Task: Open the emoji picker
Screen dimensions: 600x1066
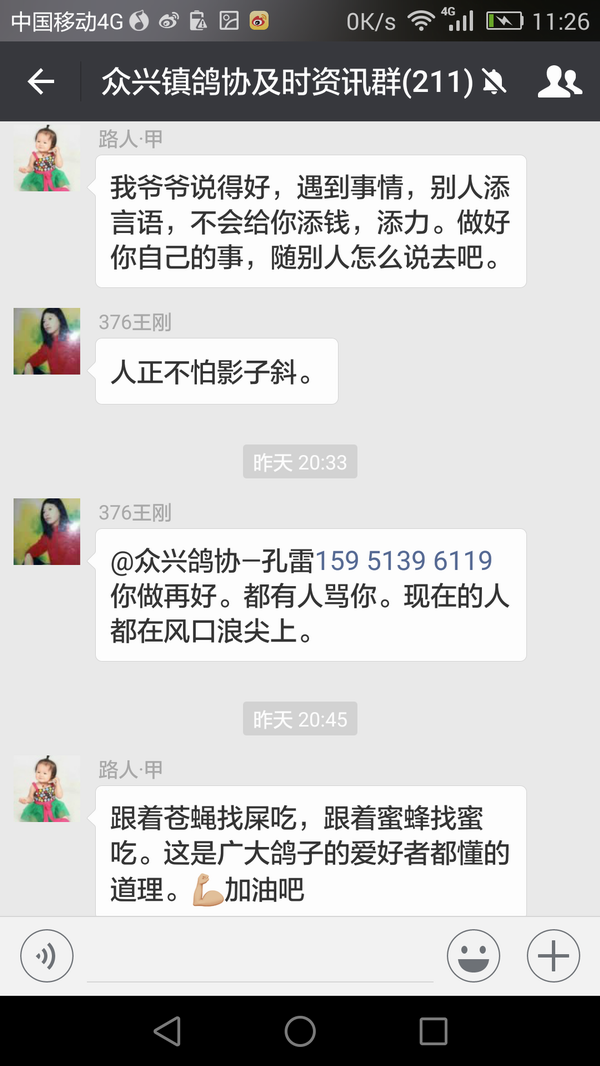Action: point(473,956)
